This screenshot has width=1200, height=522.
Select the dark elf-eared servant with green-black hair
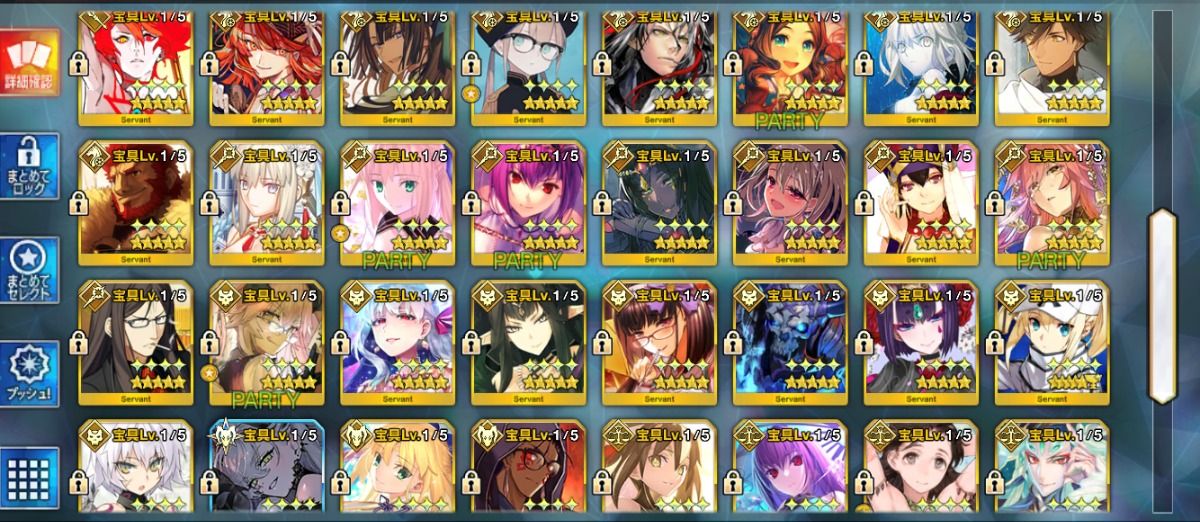click(527, 340)
